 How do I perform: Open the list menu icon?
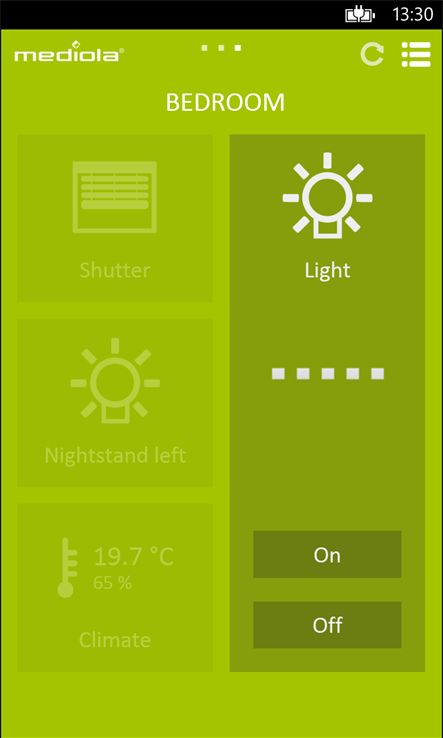[x=416, y=55]
